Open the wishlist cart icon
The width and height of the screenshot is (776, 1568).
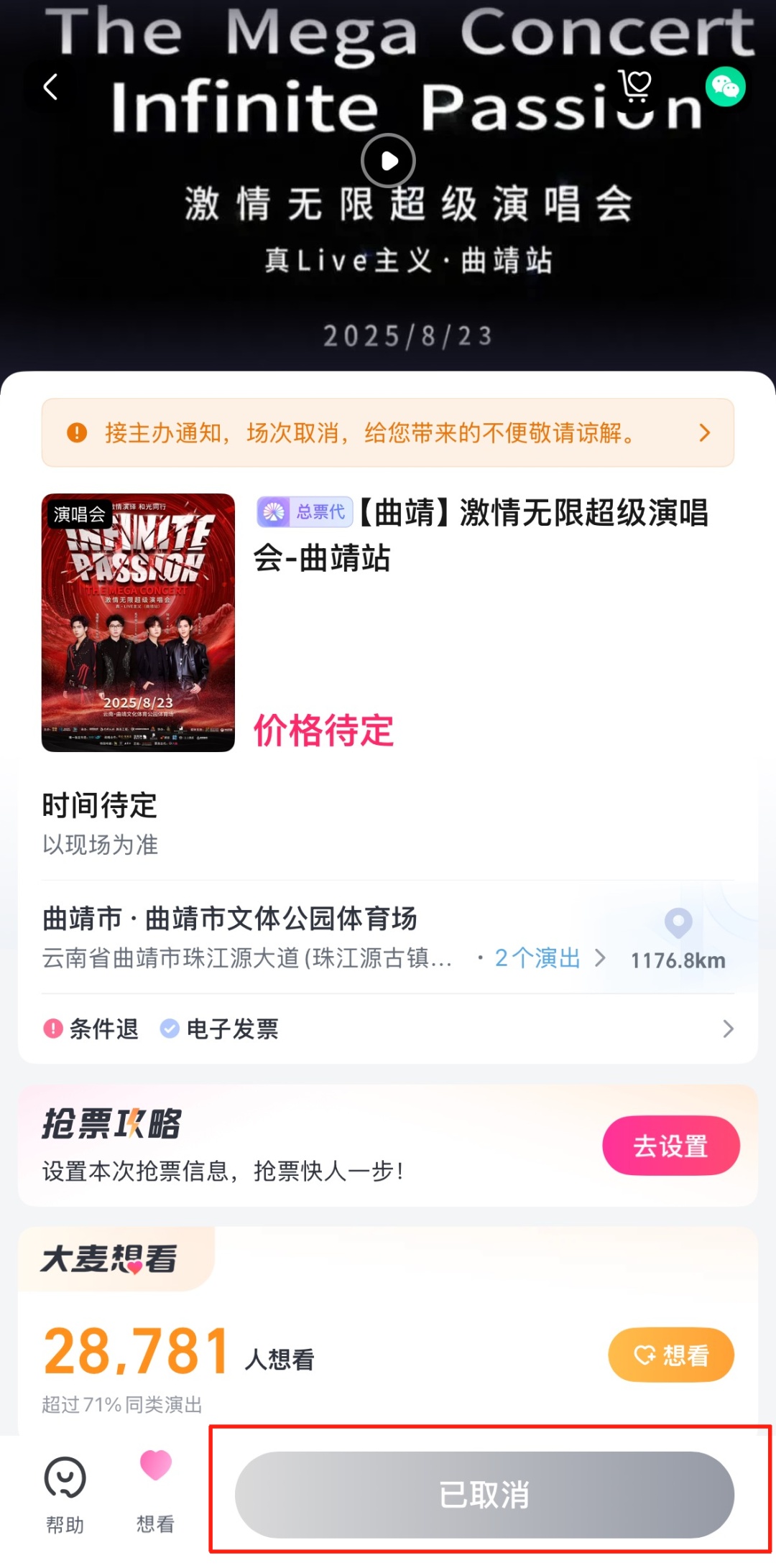tap(635, 86)
